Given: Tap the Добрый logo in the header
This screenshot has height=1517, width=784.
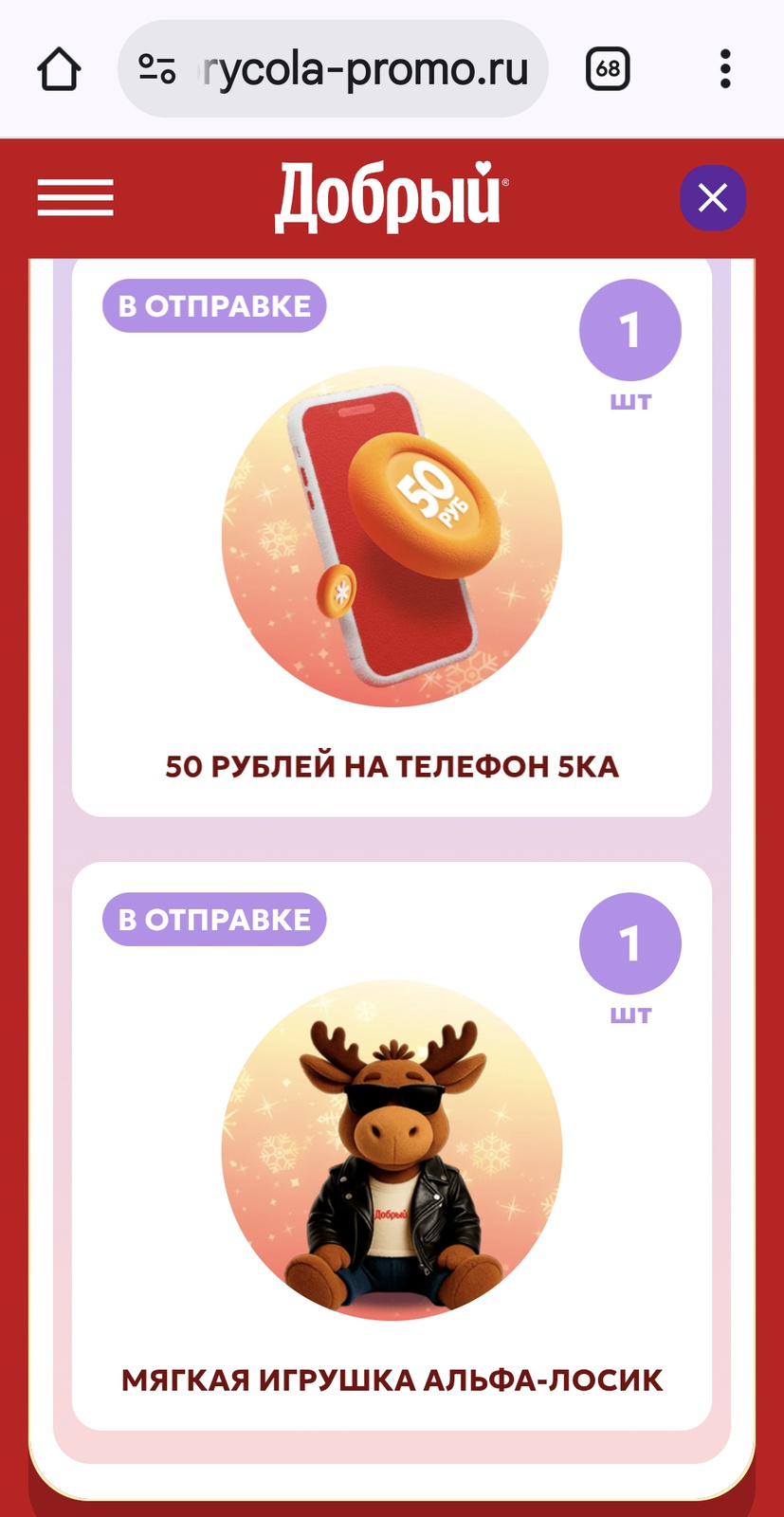Looking at the screenshot, I should [x=392, y=197].
